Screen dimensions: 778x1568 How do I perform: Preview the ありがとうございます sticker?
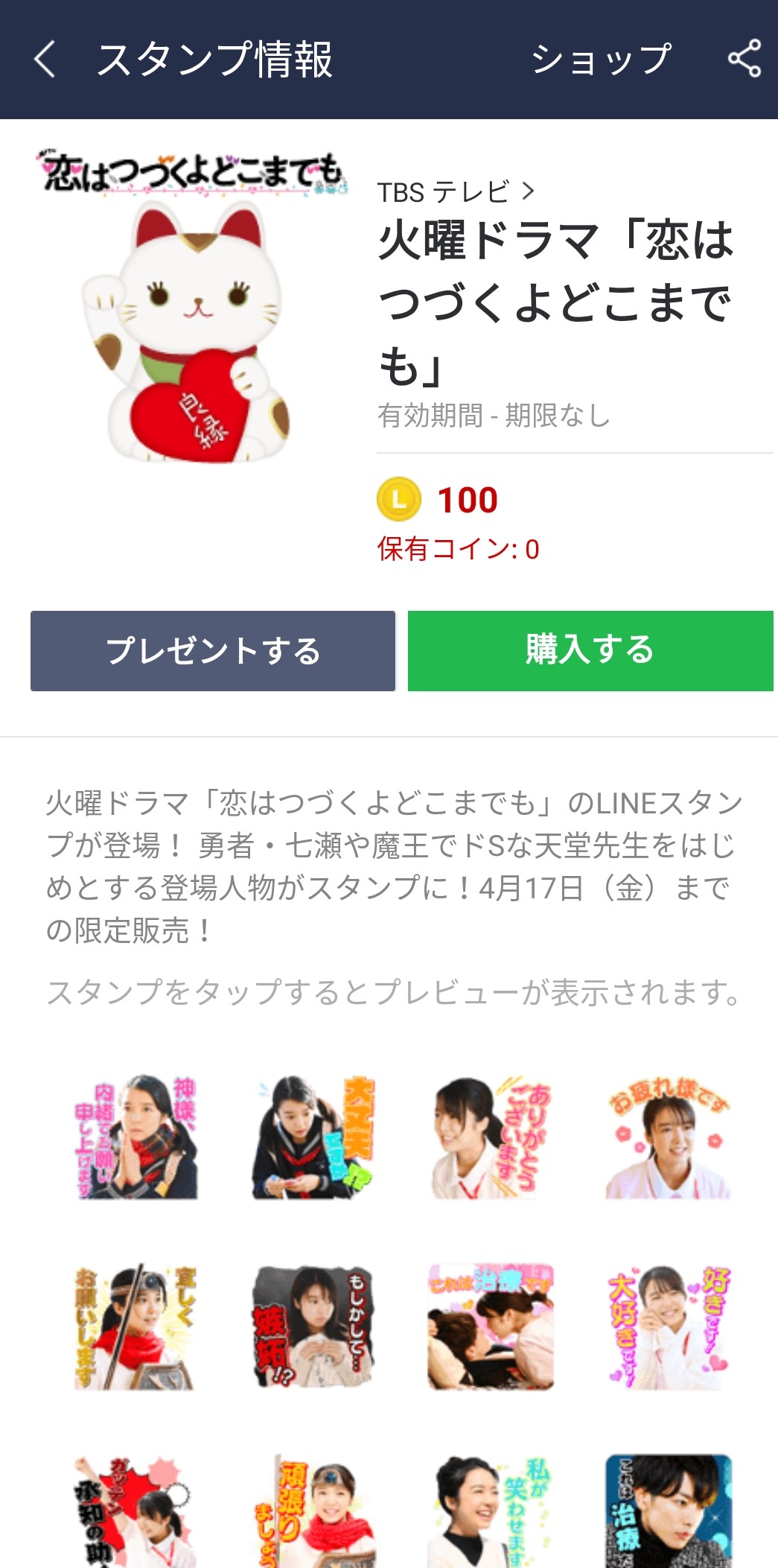[491, 1137]
